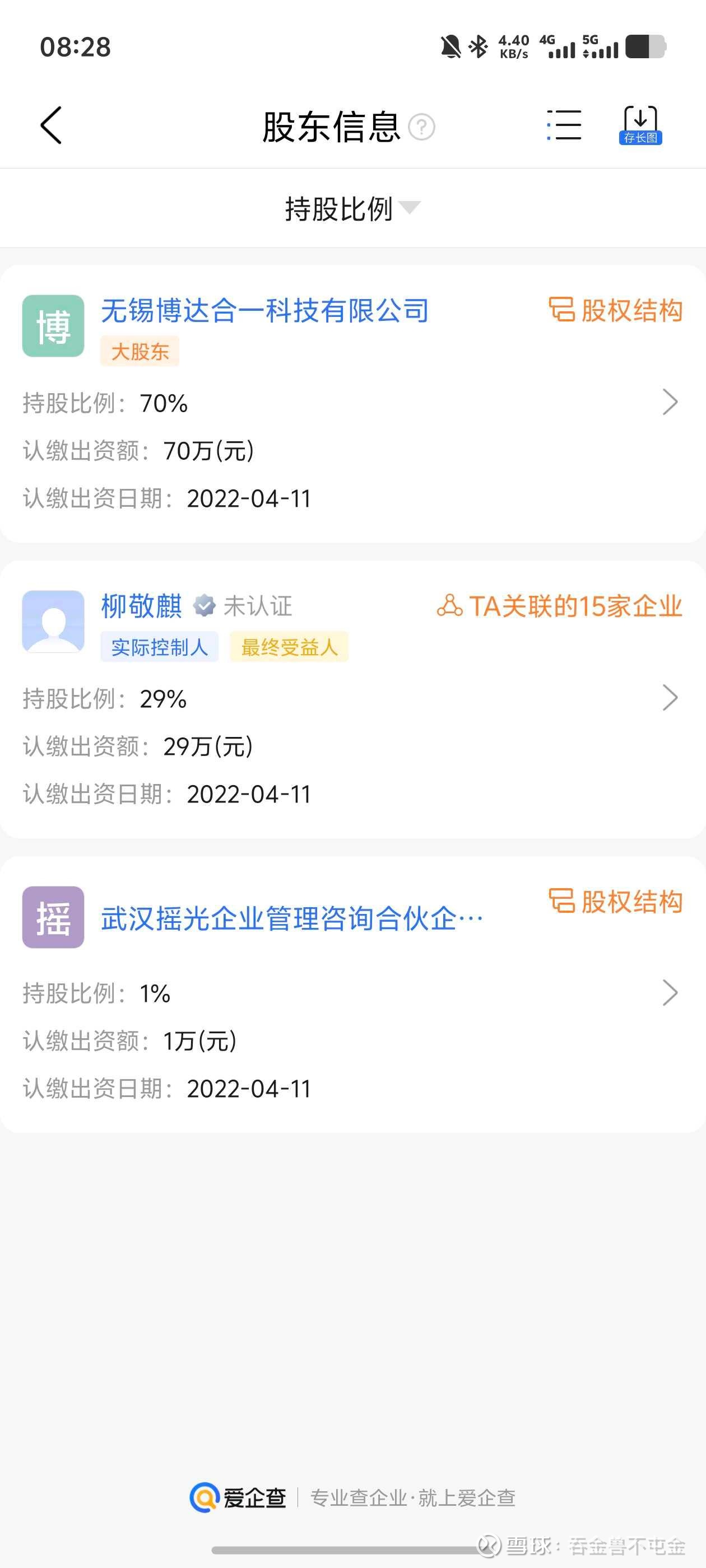Screen dimensions: 706x1568
Task: Expand the 持股比例 sort dropdown
Action: 352,209
